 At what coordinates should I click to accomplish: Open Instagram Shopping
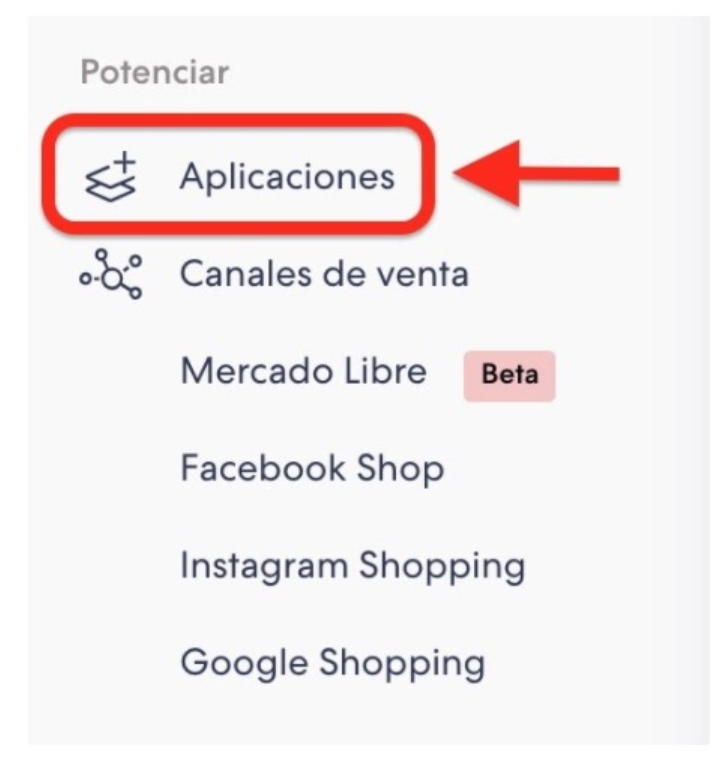click(x=352, y=565)
